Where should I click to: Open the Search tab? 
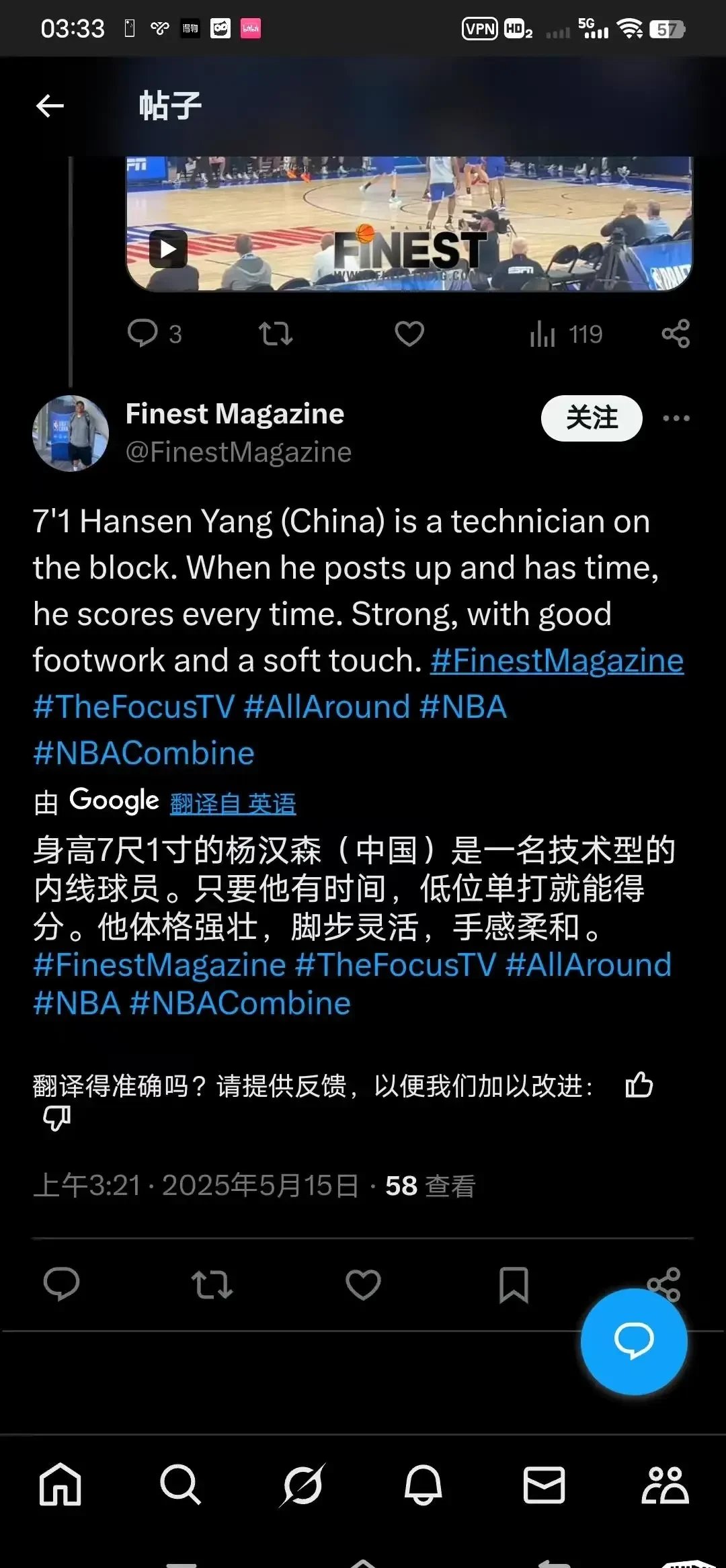click(180, 1485)
